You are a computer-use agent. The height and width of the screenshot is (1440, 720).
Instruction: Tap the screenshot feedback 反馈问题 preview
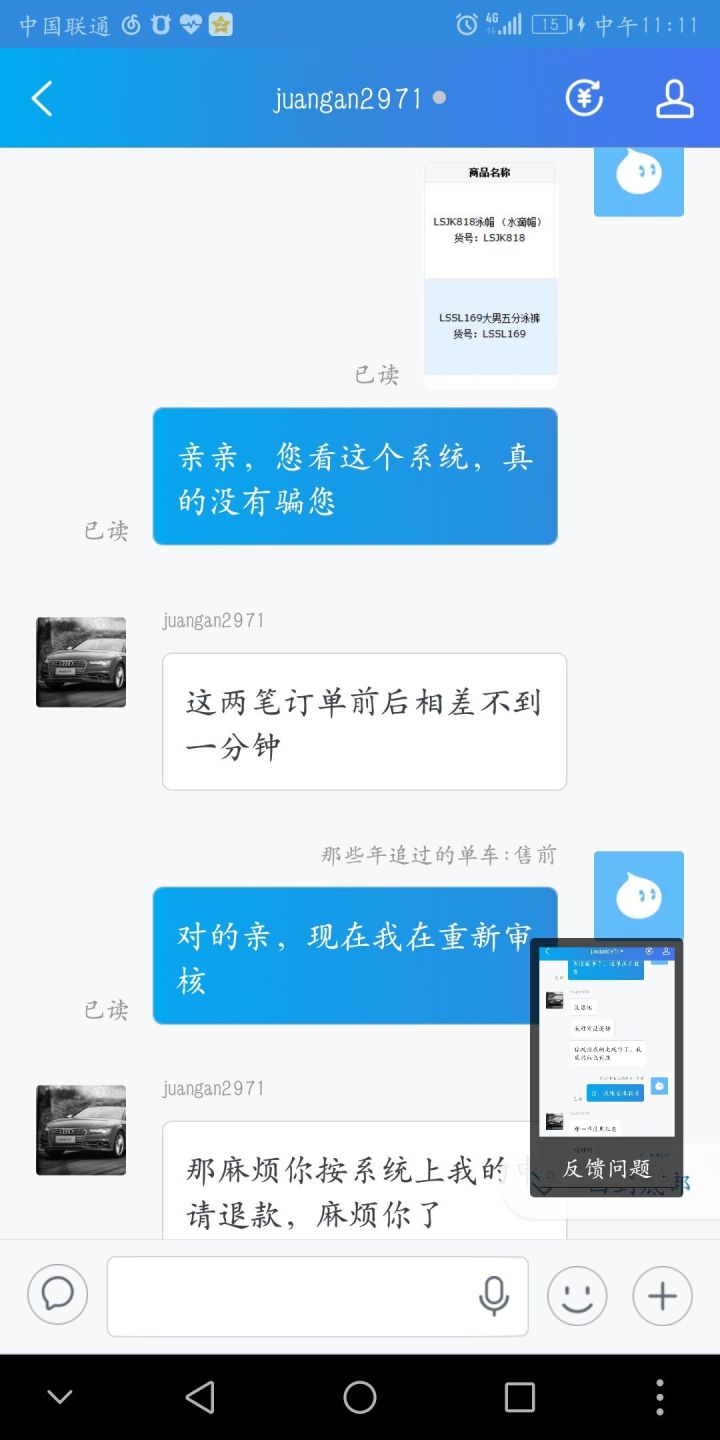click(x=606, y=1066)
